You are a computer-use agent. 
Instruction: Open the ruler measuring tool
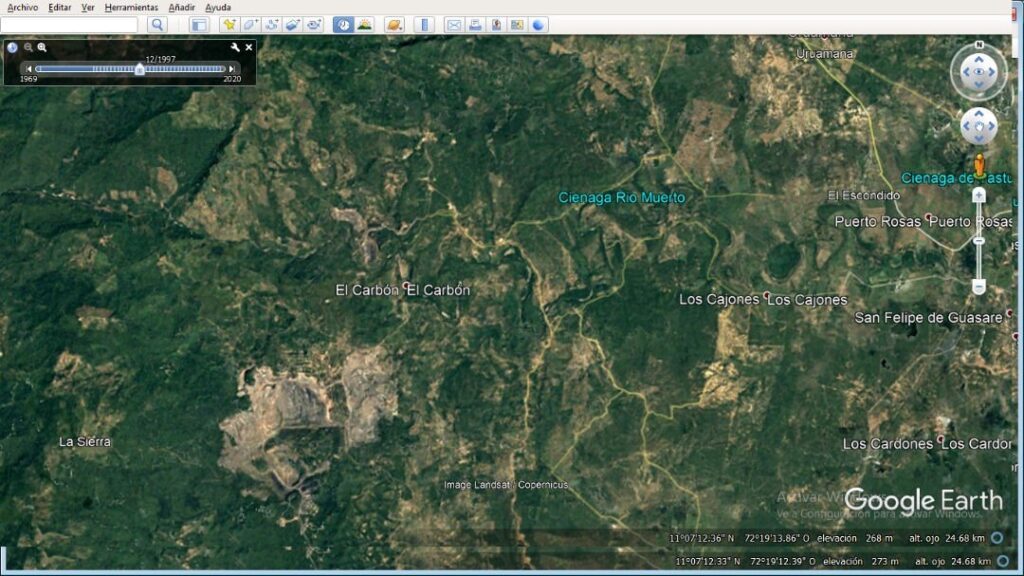click(x=423, y=24)
